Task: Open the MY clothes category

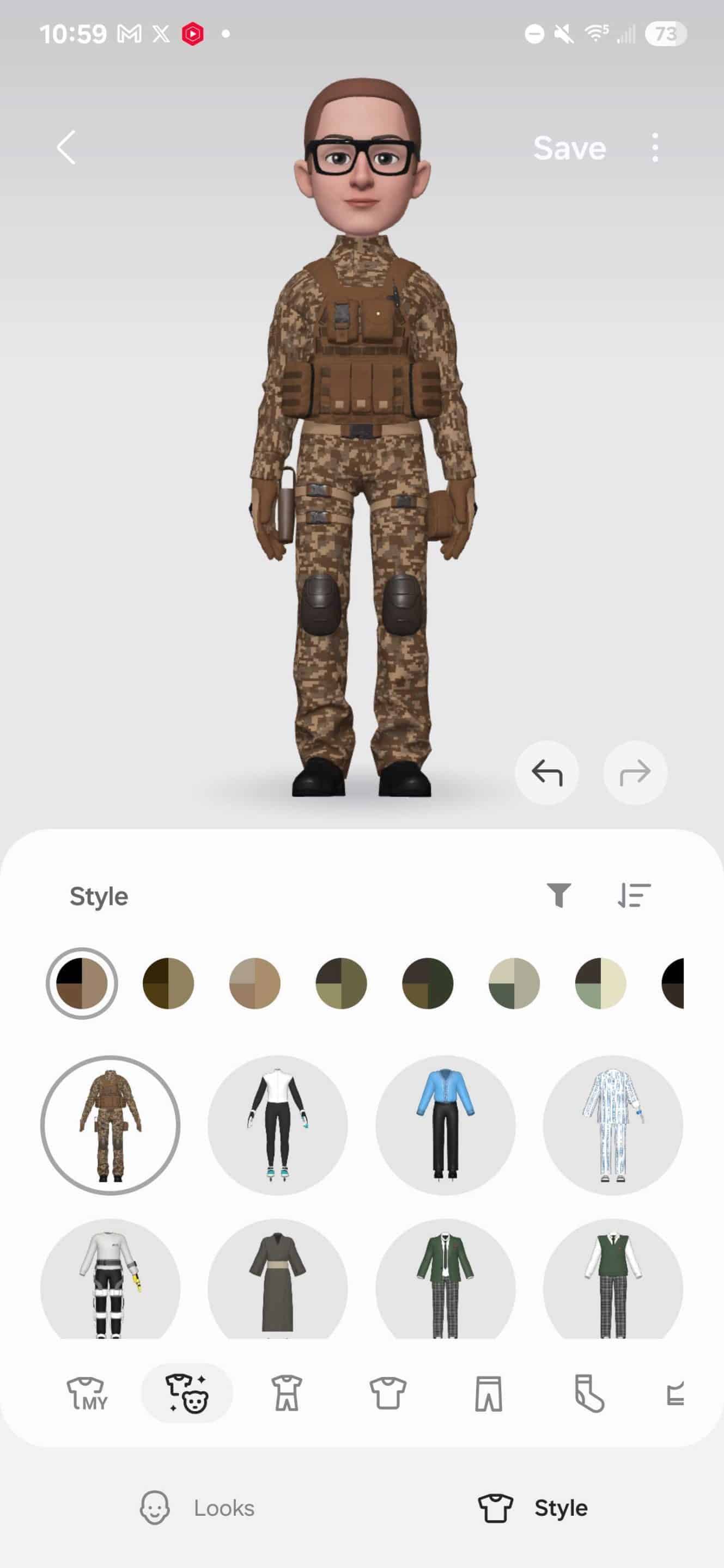Action: (87, 1393)
